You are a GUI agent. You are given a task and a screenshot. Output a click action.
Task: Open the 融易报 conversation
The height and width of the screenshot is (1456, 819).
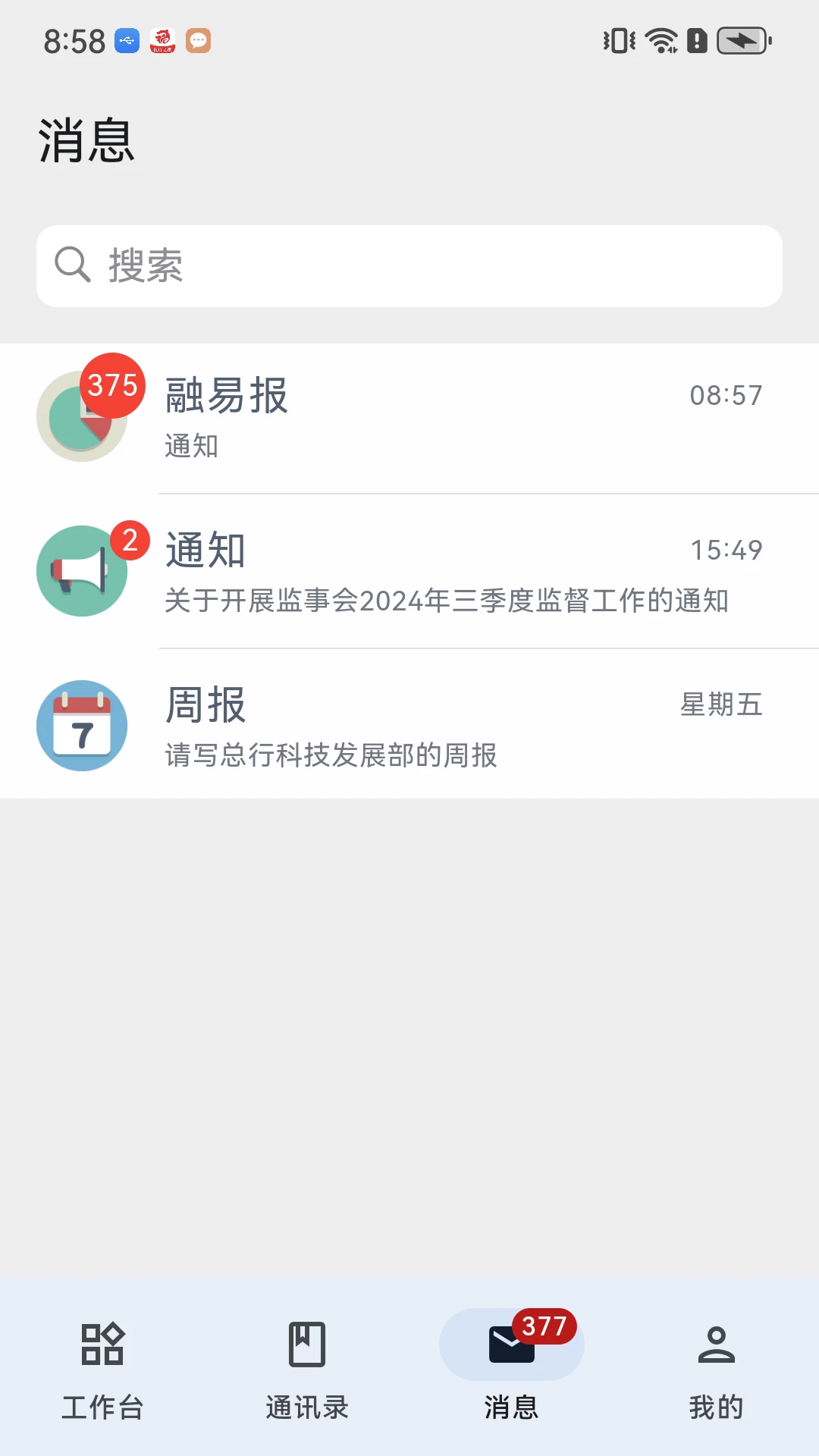point(409,417)
